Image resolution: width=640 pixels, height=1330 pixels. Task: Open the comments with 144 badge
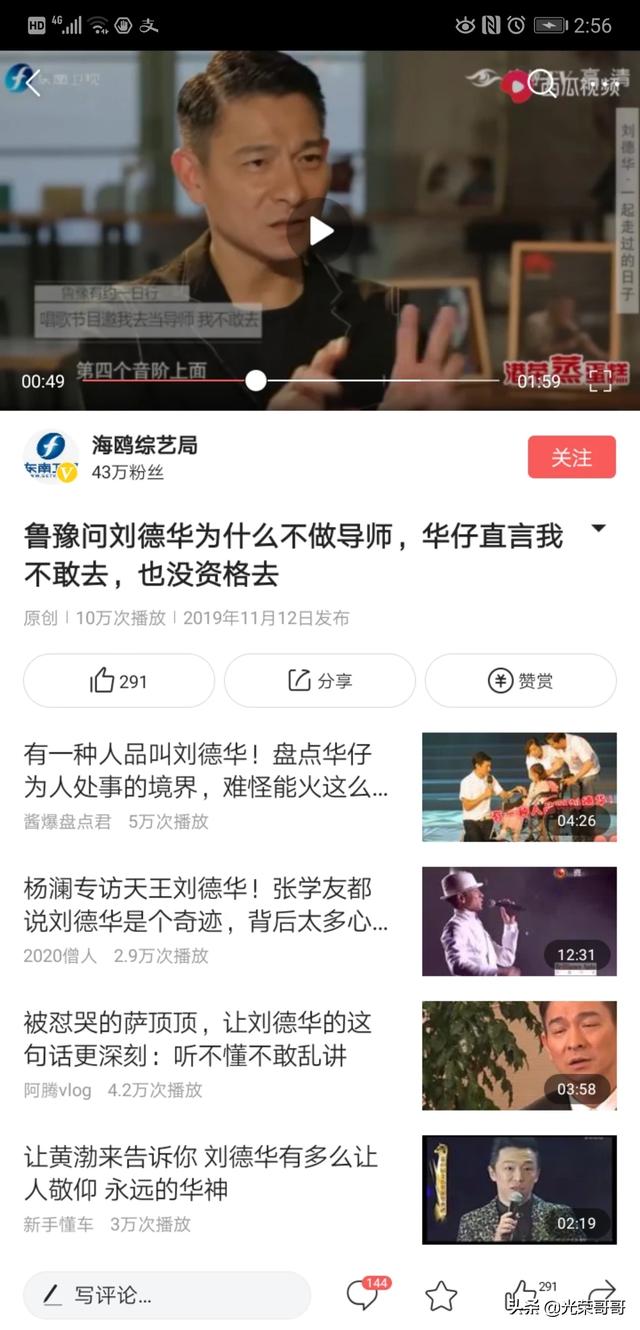point(362,1295)
